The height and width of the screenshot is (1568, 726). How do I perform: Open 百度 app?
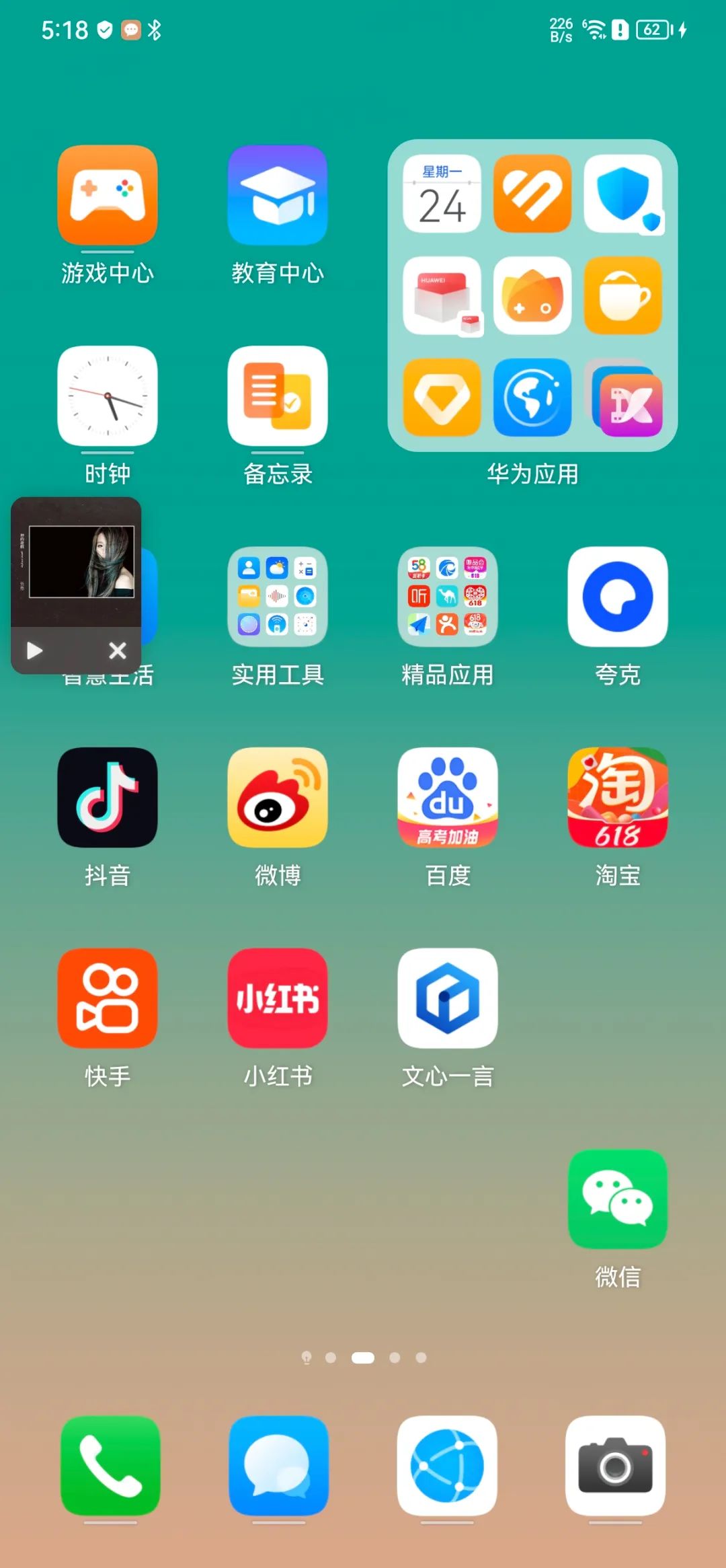(x=448, y=797)
